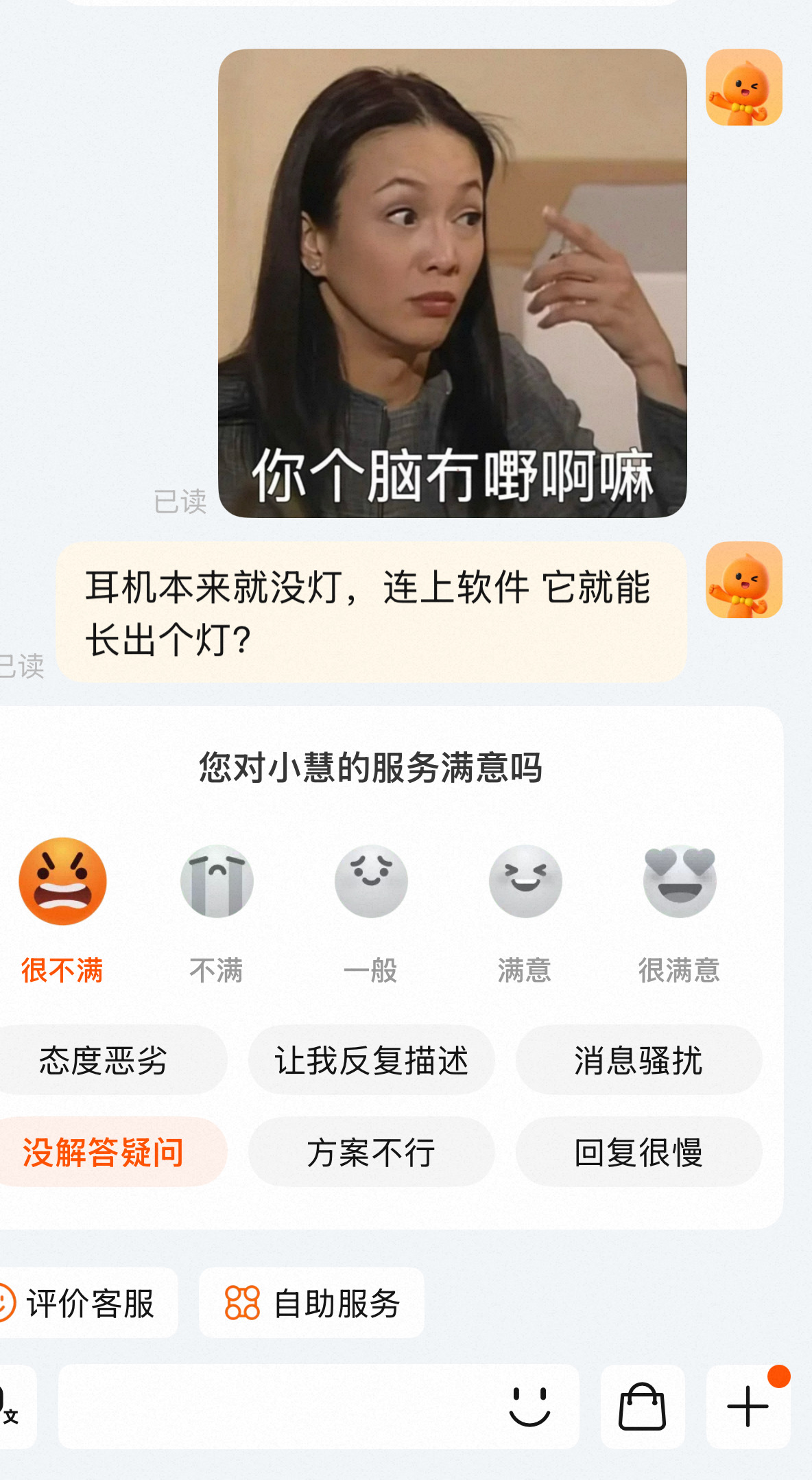Open the plus attachments menu
The width and height of the screenshot is (812, 1480).
point(748,1407)
